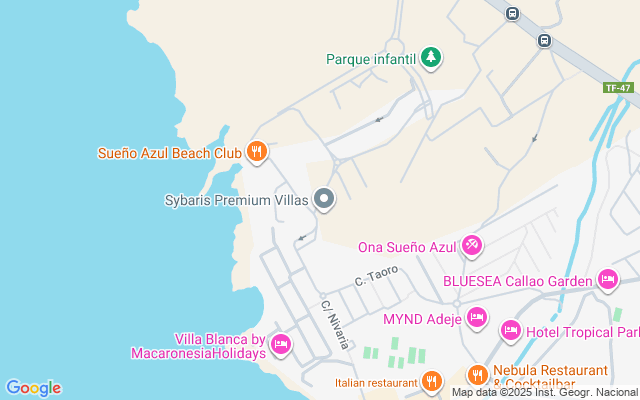Open Nebula Restaurant & Cocktailbar marker

pos(477,375)
